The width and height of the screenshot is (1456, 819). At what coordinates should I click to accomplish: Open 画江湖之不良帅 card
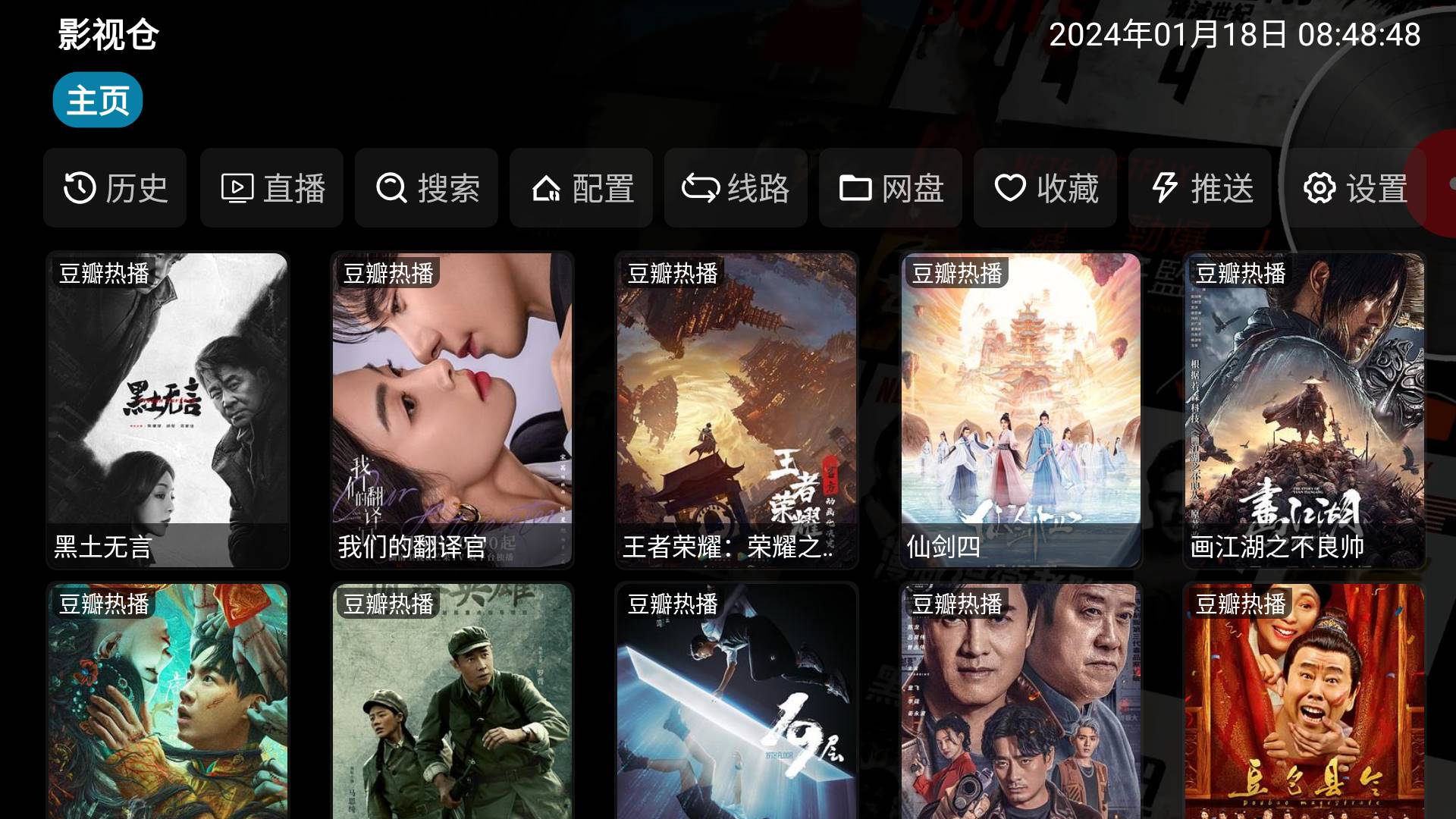click(1304, 409)
